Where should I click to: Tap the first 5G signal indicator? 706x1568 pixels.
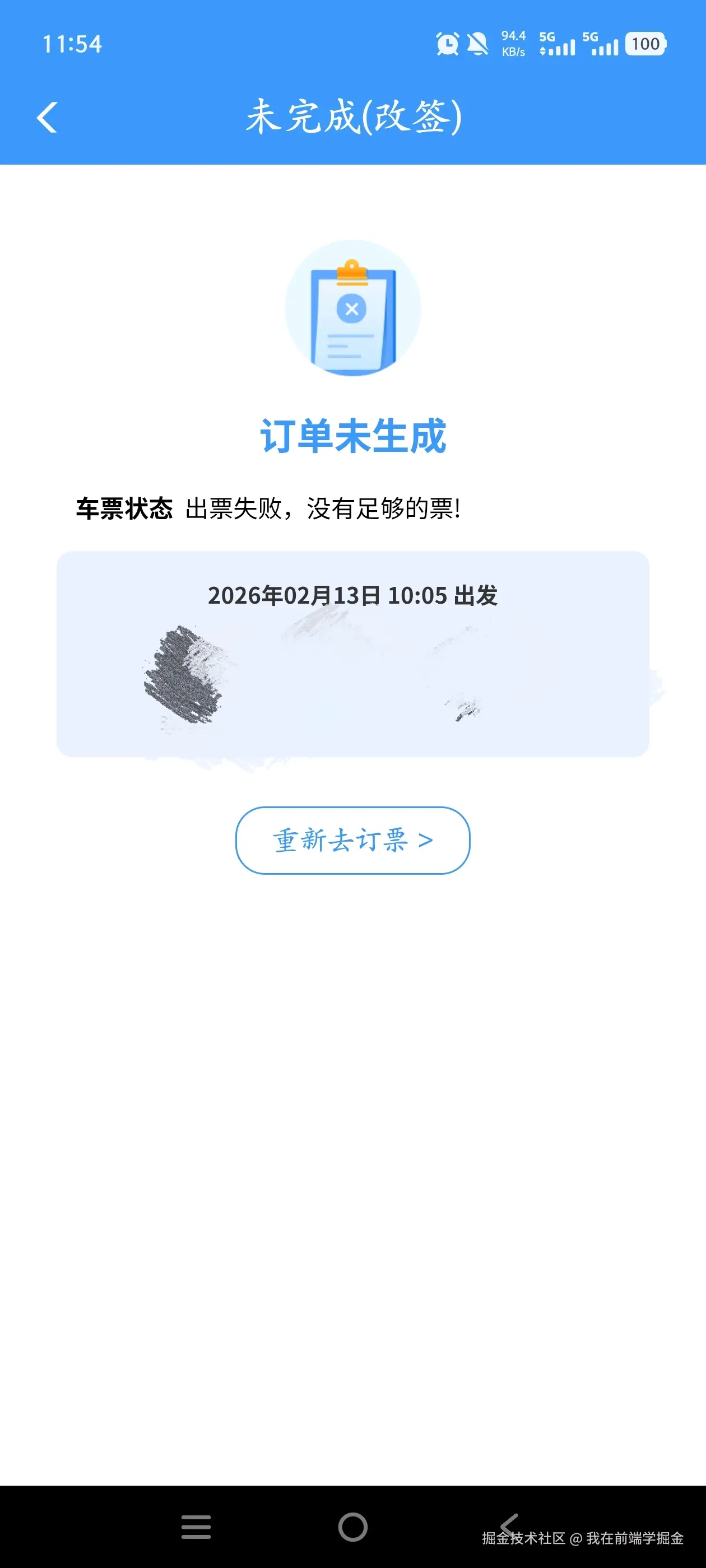tap(558, 44)
